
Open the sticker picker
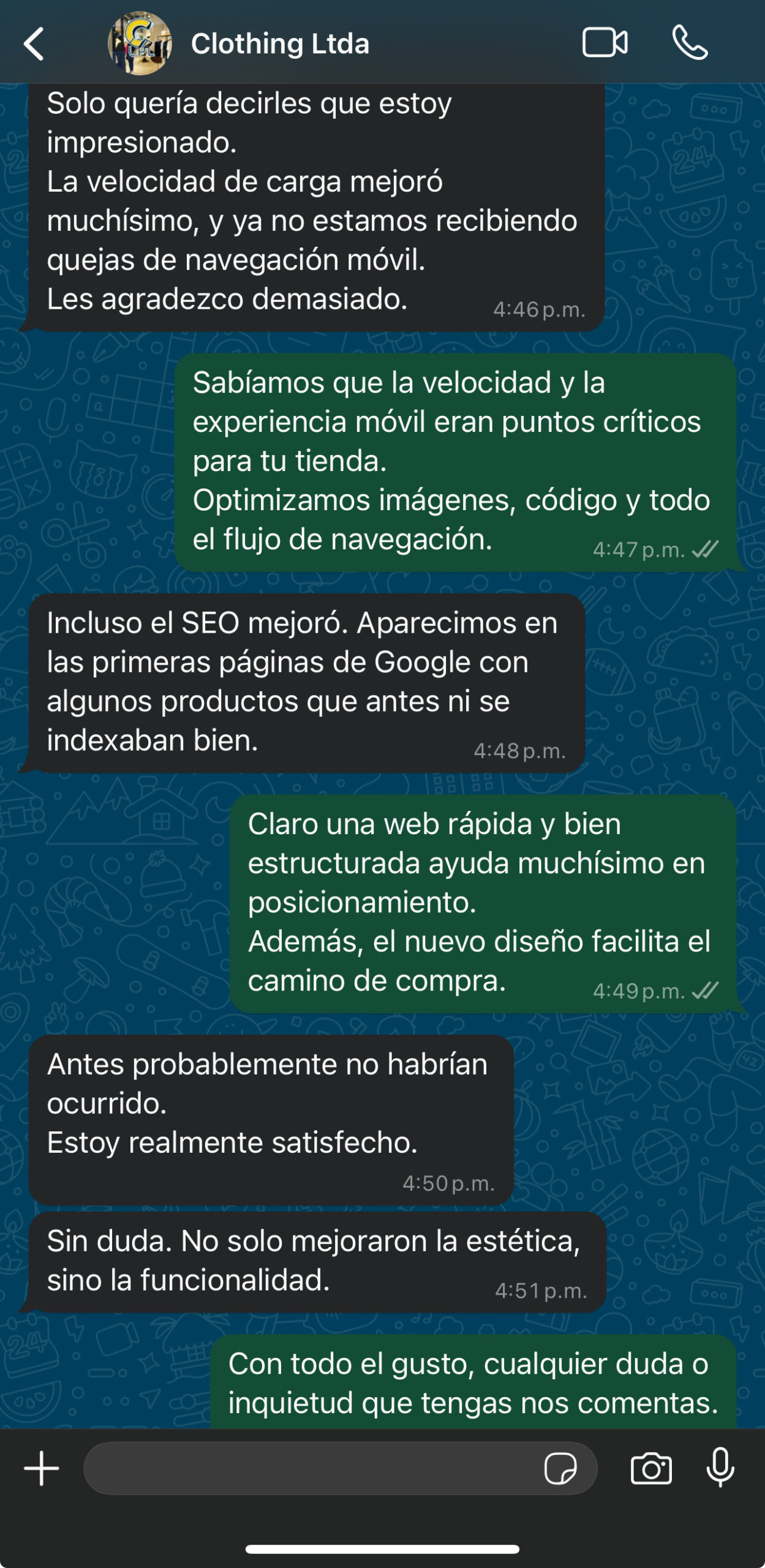(x=560, y=1468)
